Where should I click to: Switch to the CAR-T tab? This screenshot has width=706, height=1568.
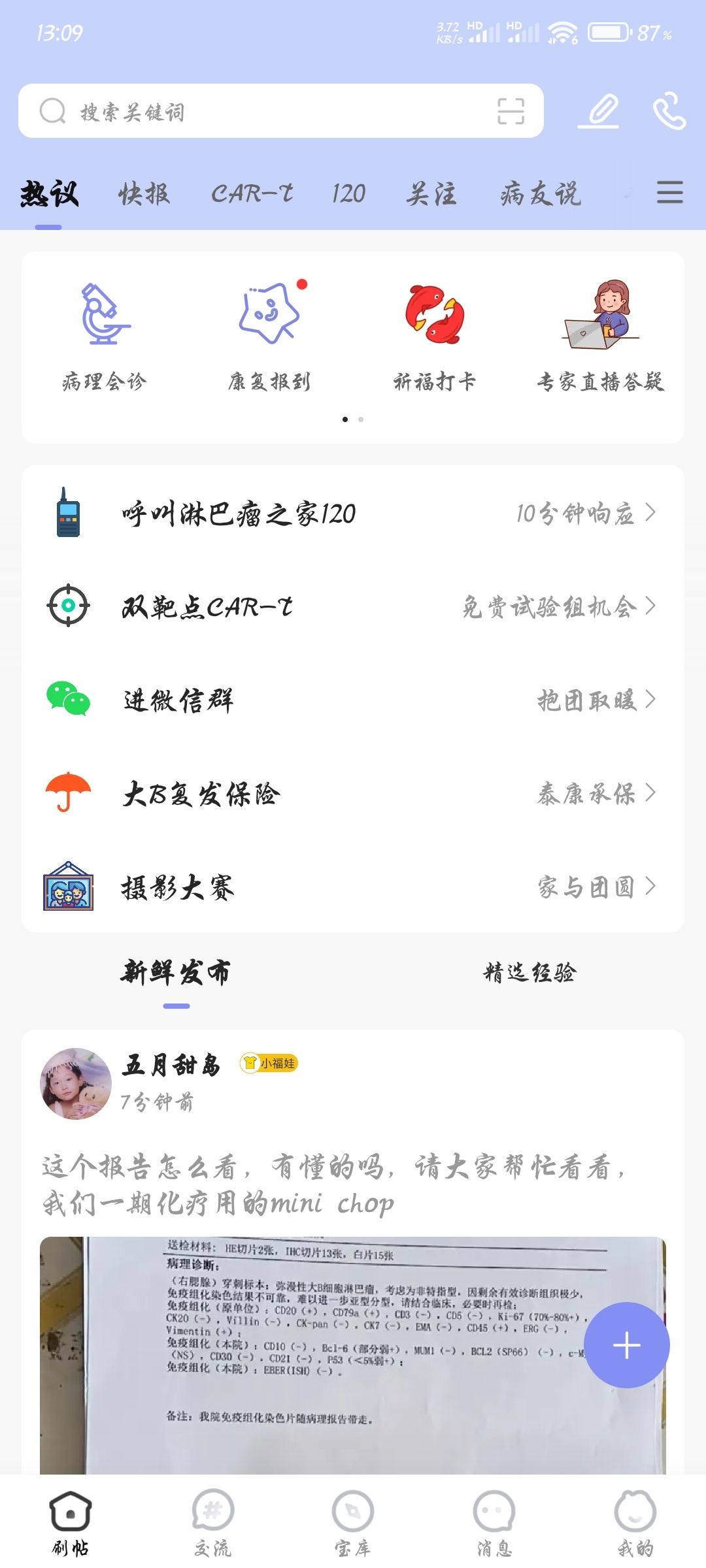(x=252, y=194)
